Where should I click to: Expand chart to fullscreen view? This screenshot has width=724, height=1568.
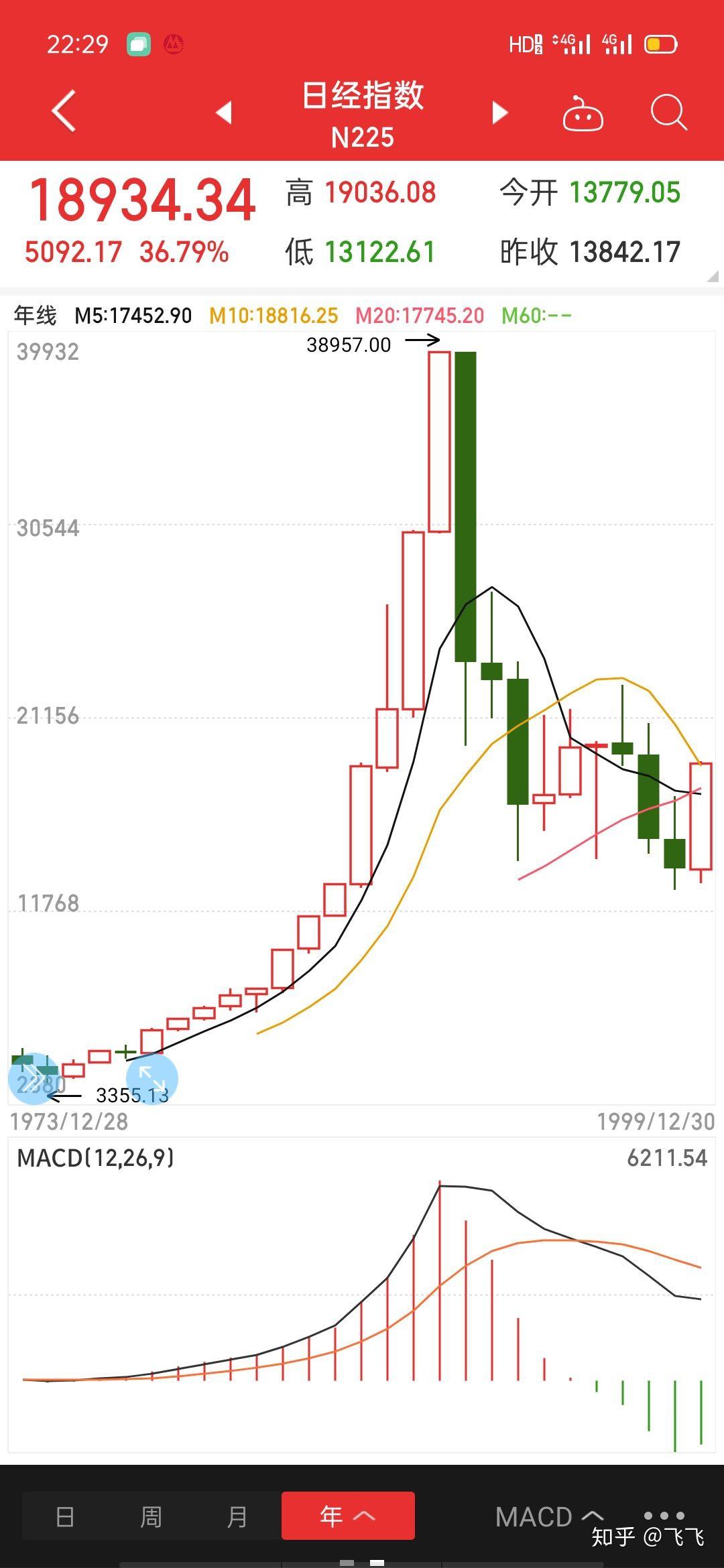152,1078
